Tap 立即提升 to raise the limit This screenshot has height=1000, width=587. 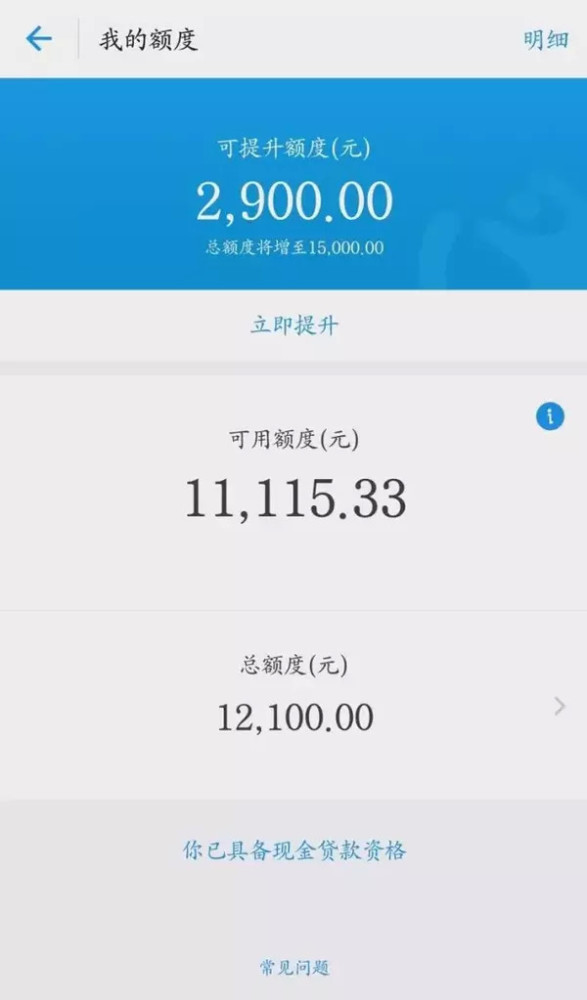[294, 325]
